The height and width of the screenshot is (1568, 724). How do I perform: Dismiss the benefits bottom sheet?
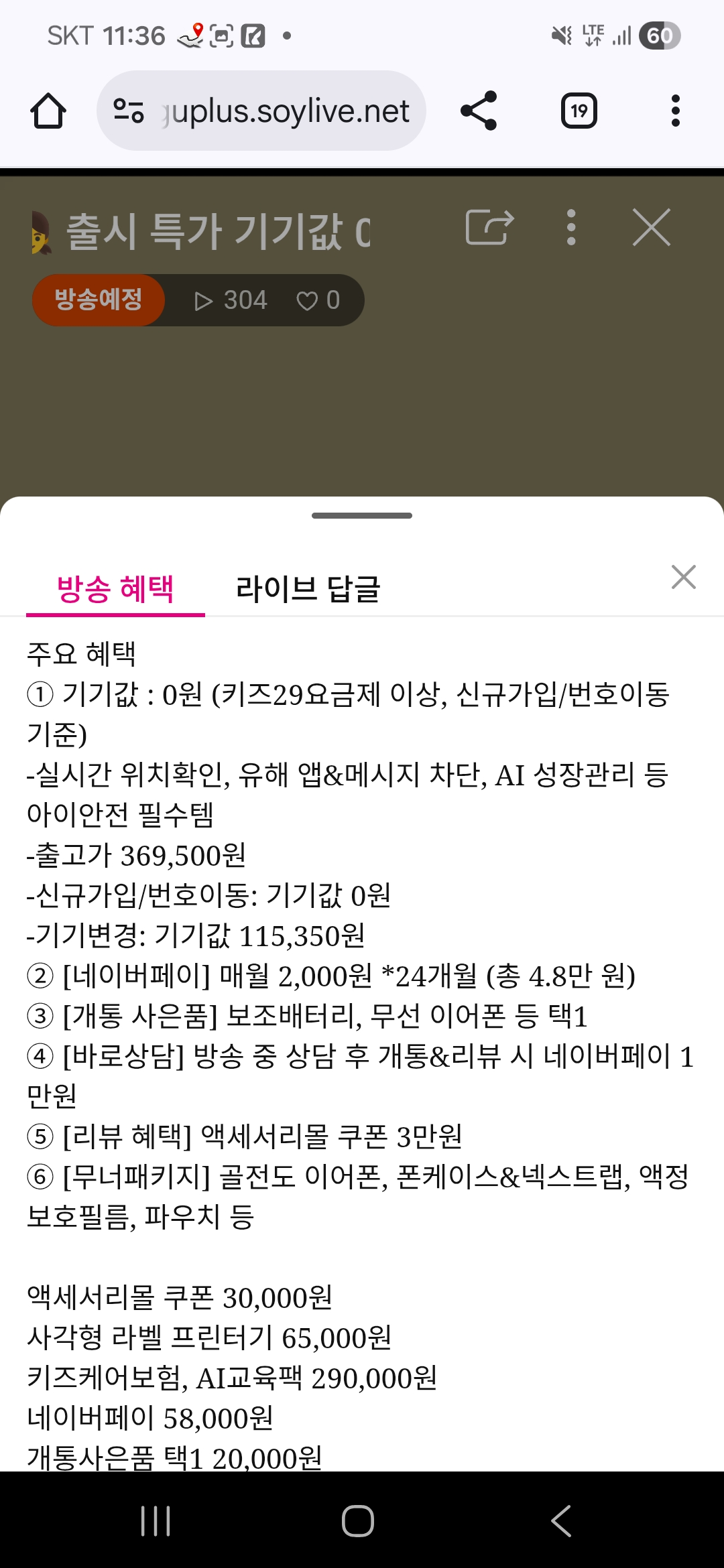[683, 577]
